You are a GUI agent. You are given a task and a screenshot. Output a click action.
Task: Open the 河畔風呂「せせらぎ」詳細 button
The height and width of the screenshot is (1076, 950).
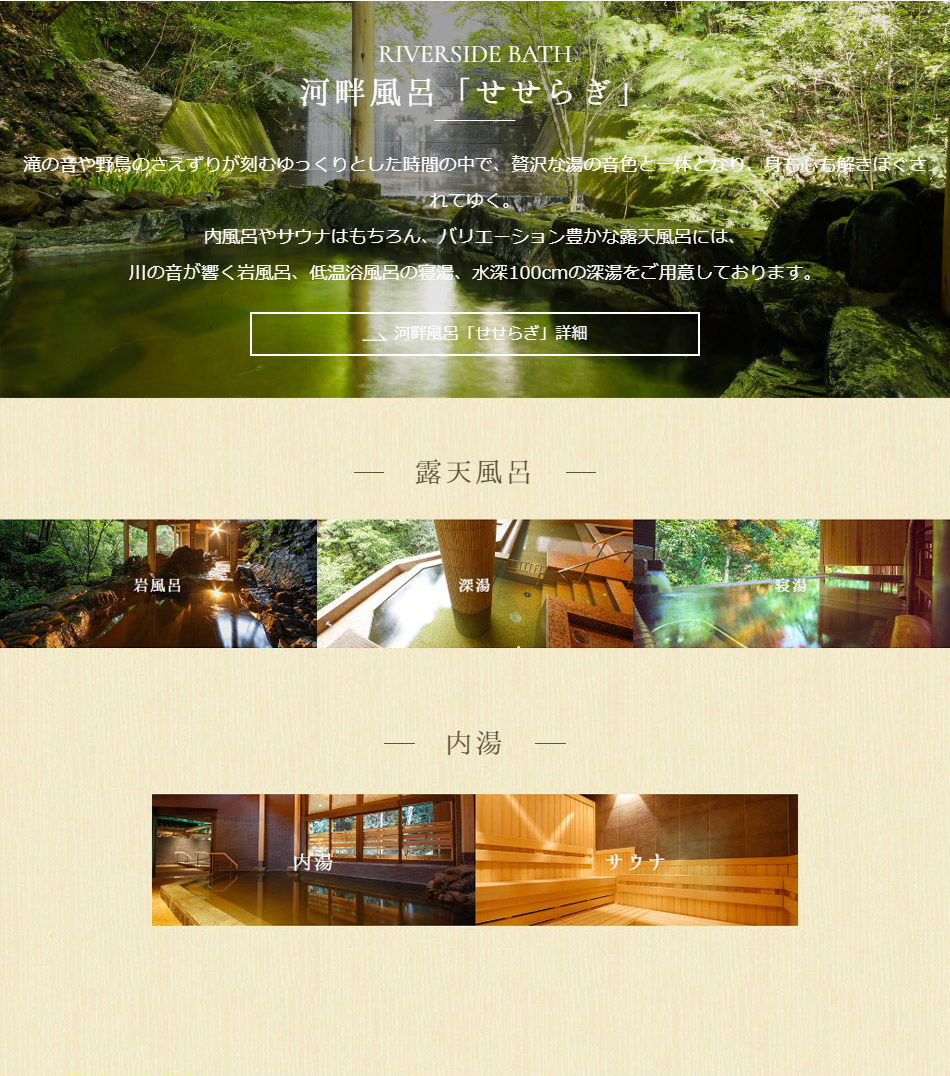(474, 334)
